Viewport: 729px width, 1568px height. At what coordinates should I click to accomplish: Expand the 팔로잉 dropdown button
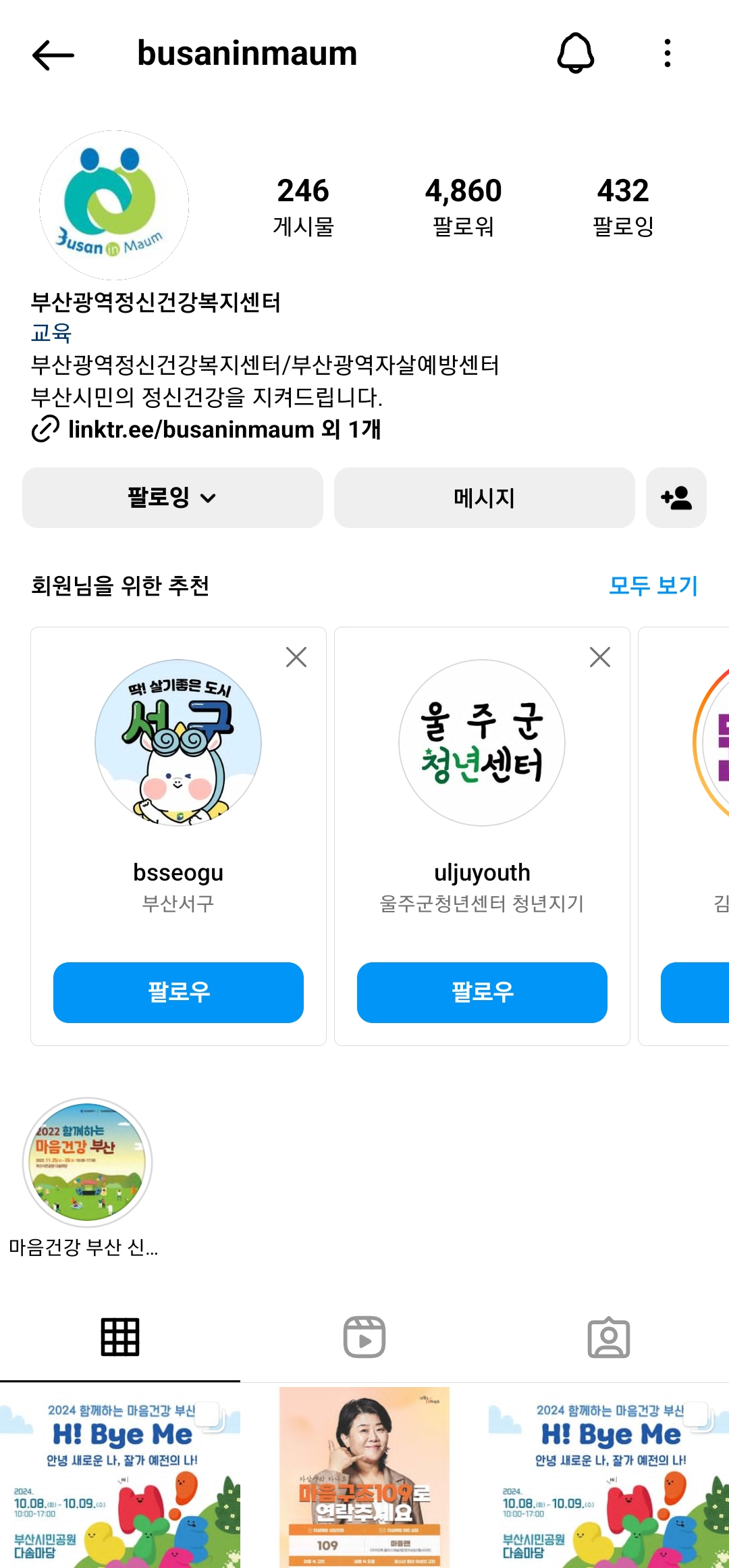coord(172,498)
